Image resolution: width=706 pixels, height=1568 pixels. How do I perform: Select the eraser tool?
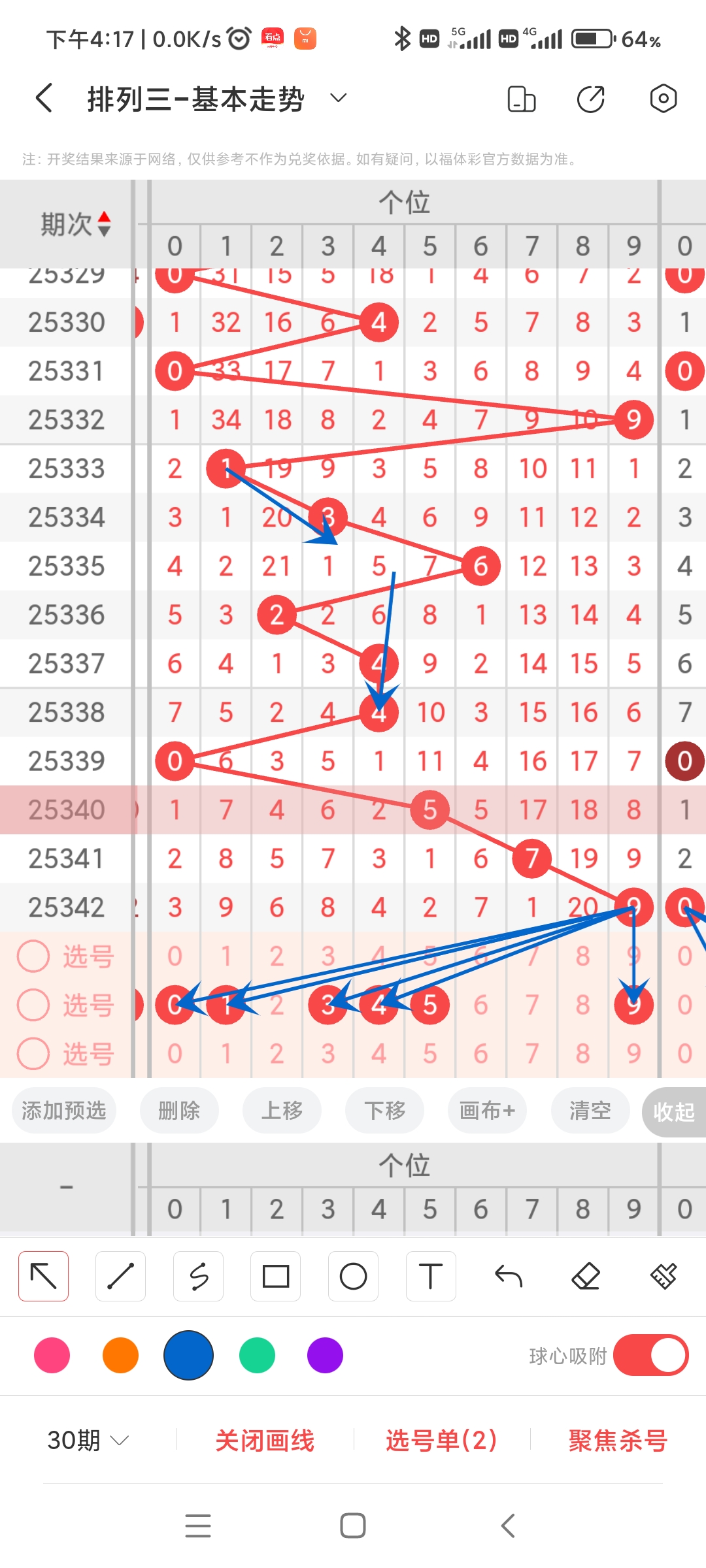tap(586, 1275)
